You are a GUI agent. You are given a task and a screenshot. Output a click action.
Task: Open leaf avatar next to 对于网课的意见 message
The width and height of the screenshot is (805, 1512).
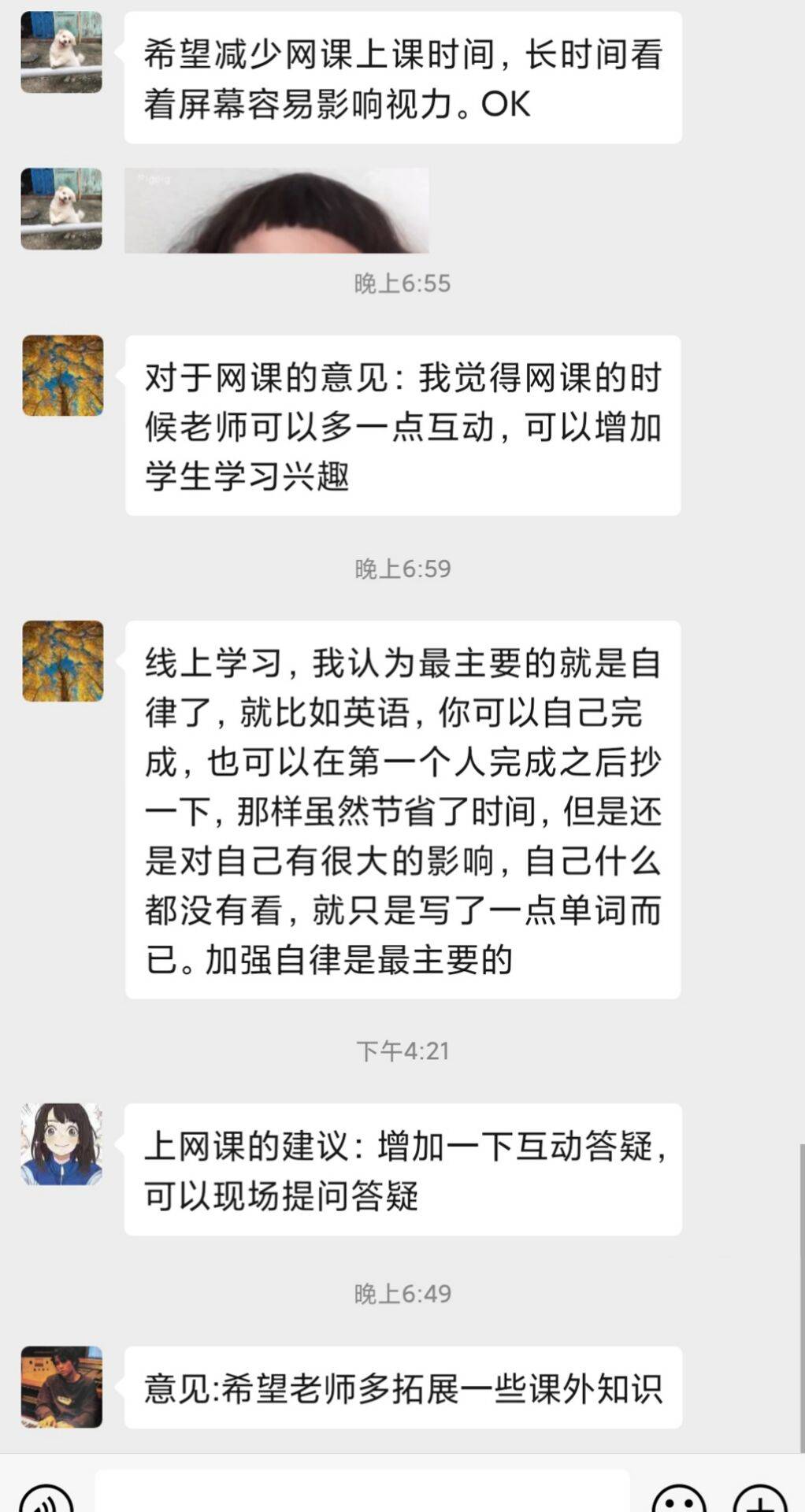click(x=63, y=376)
